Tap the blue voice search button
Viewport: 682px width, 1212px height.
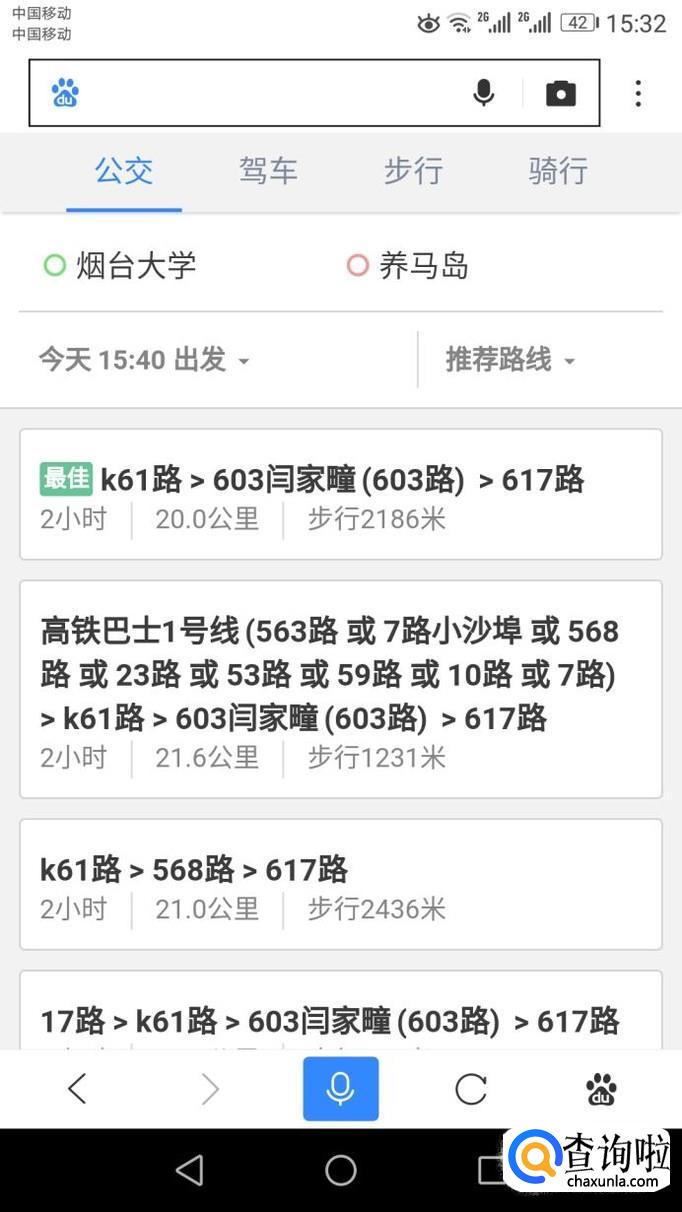341,1089
